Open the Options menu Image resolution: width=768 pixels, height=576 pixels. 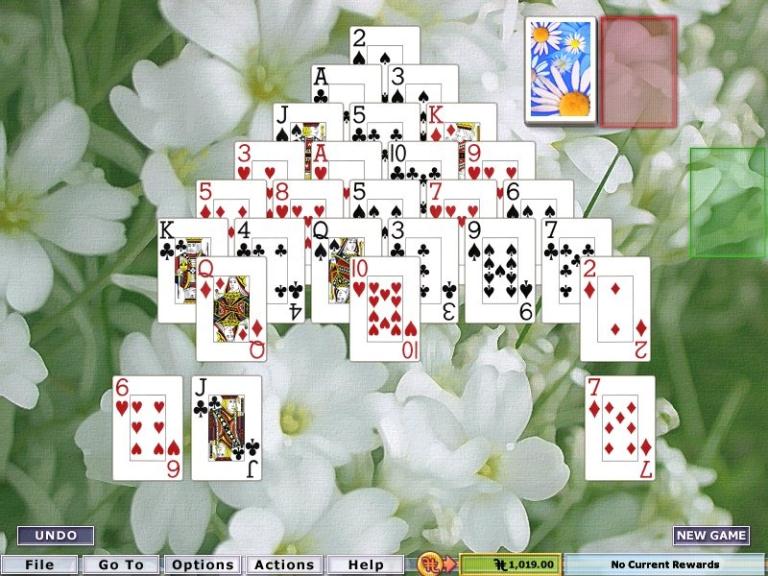pos(202,565)
